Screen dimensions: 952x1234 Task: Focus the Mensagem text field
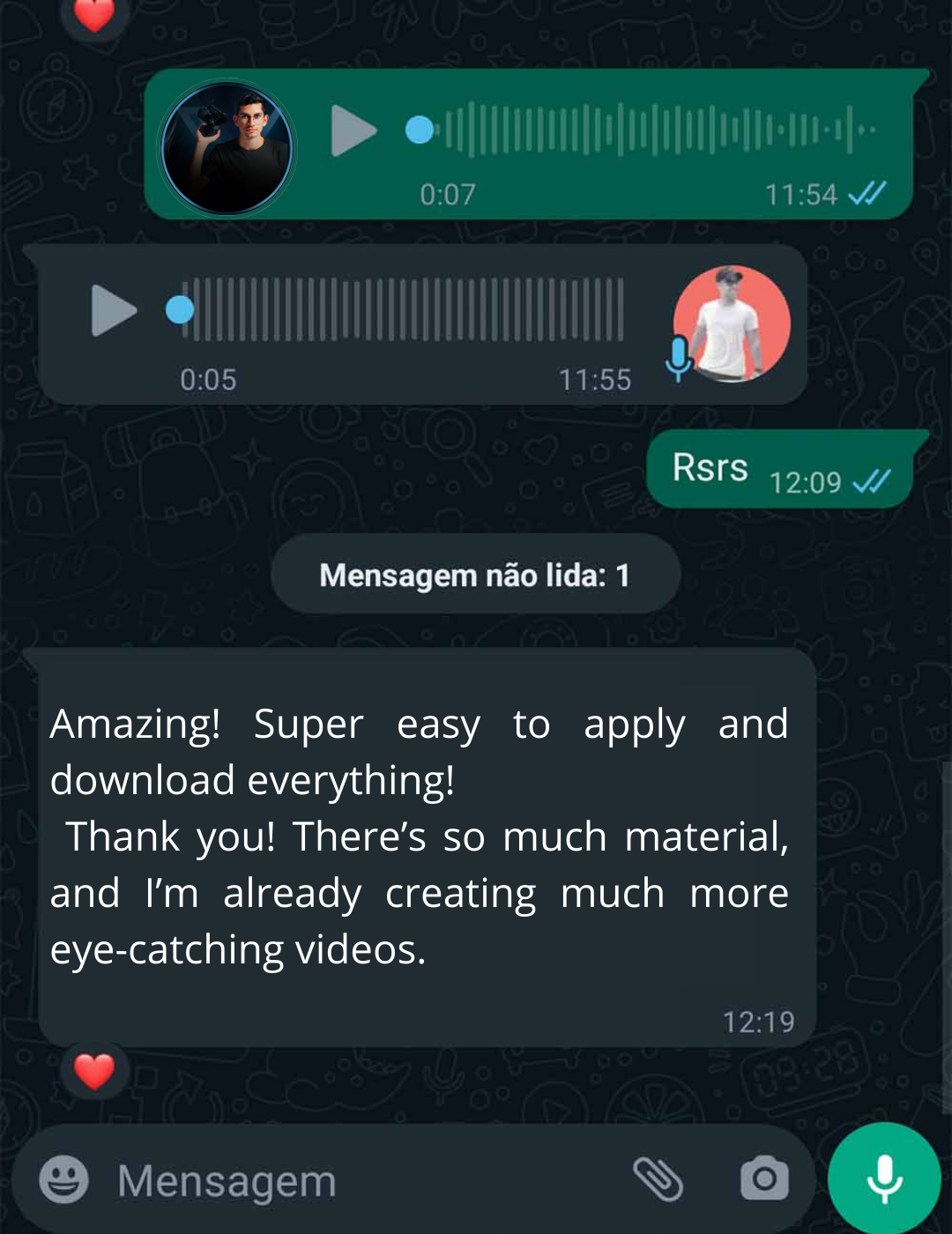pyautogui.click(x=353, y=1181)
